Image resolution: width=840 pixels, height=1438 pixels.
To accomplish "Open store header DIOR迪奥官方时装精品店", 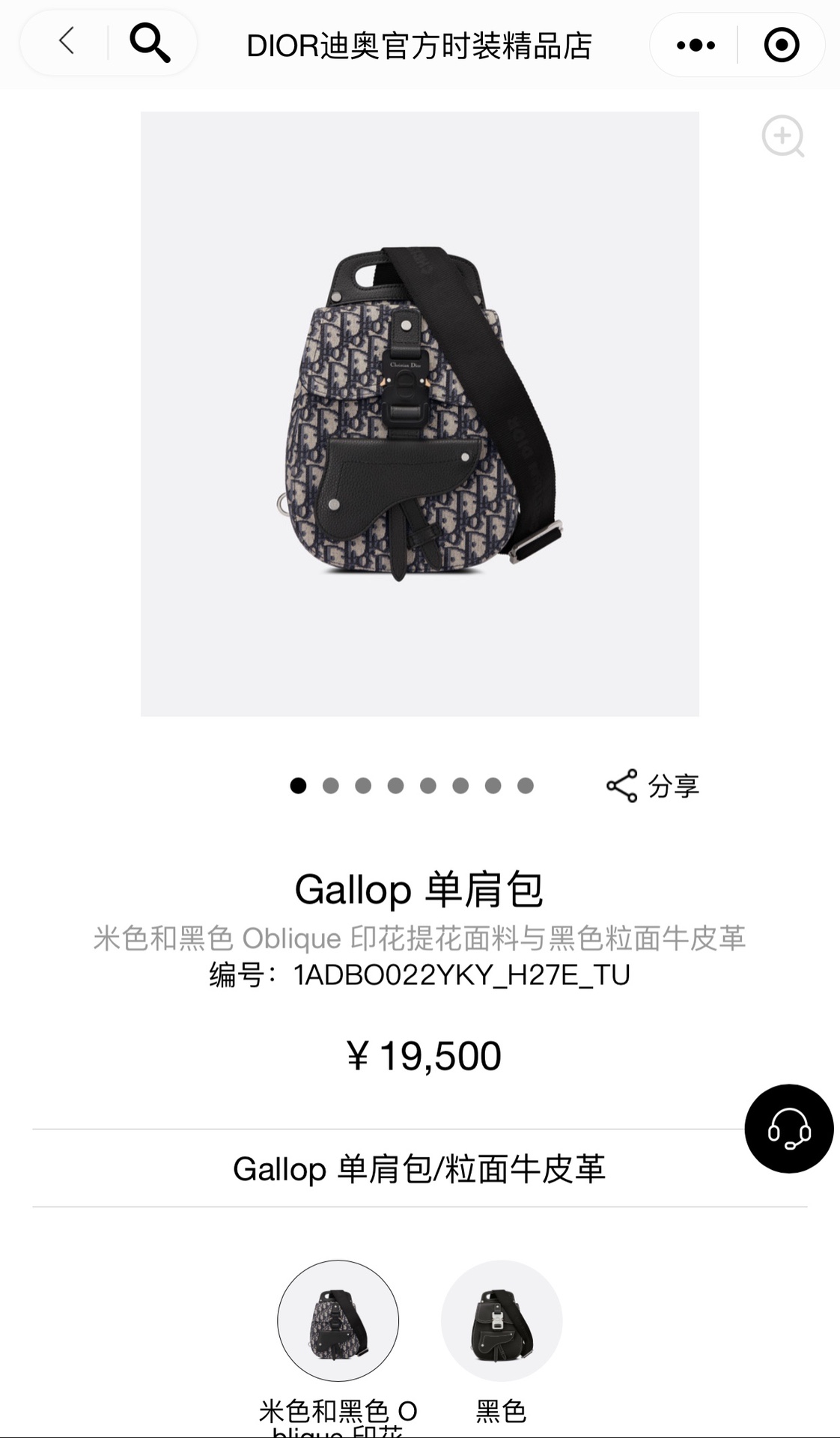I will coord(420,44).
